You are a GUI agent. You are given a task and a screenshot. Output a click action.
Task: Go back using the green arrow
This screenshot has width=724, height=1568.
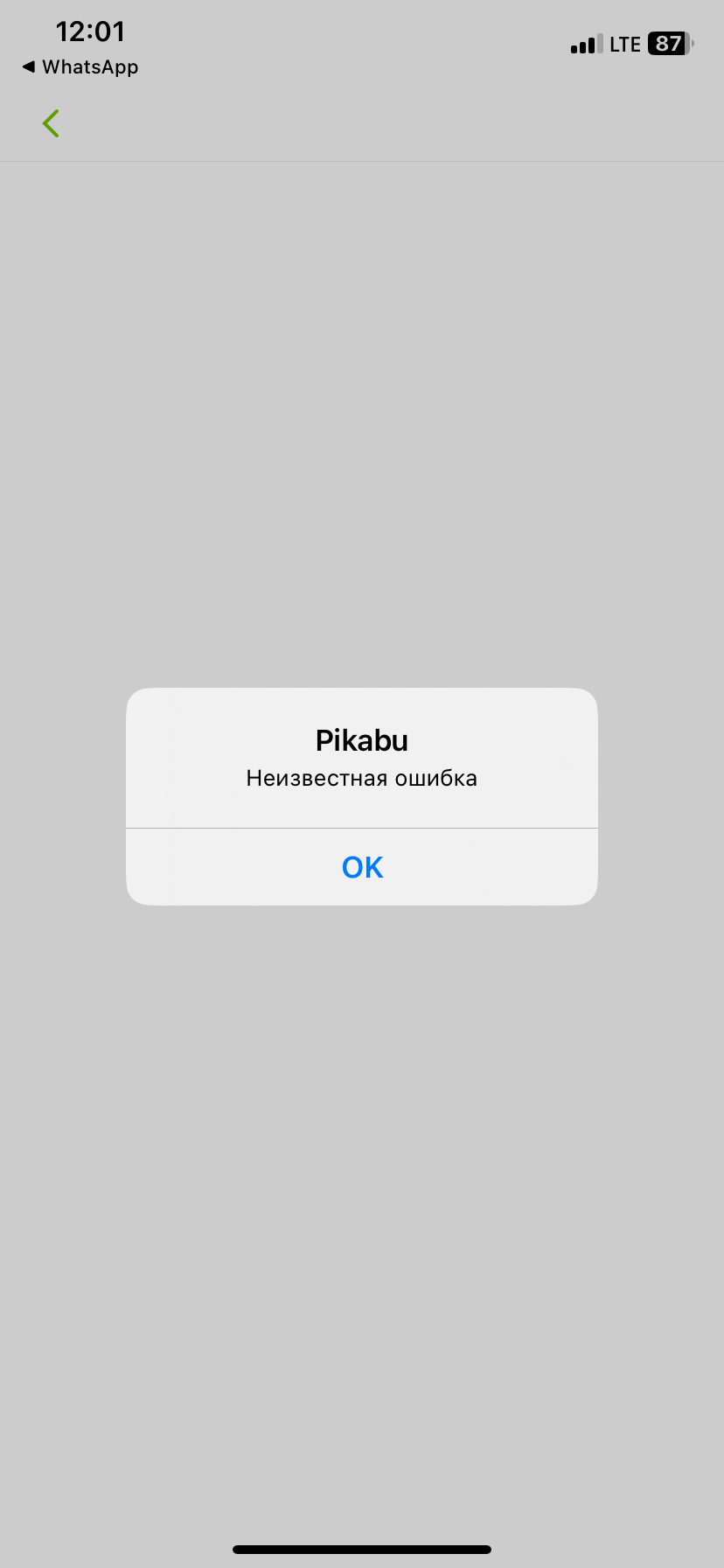51,123
